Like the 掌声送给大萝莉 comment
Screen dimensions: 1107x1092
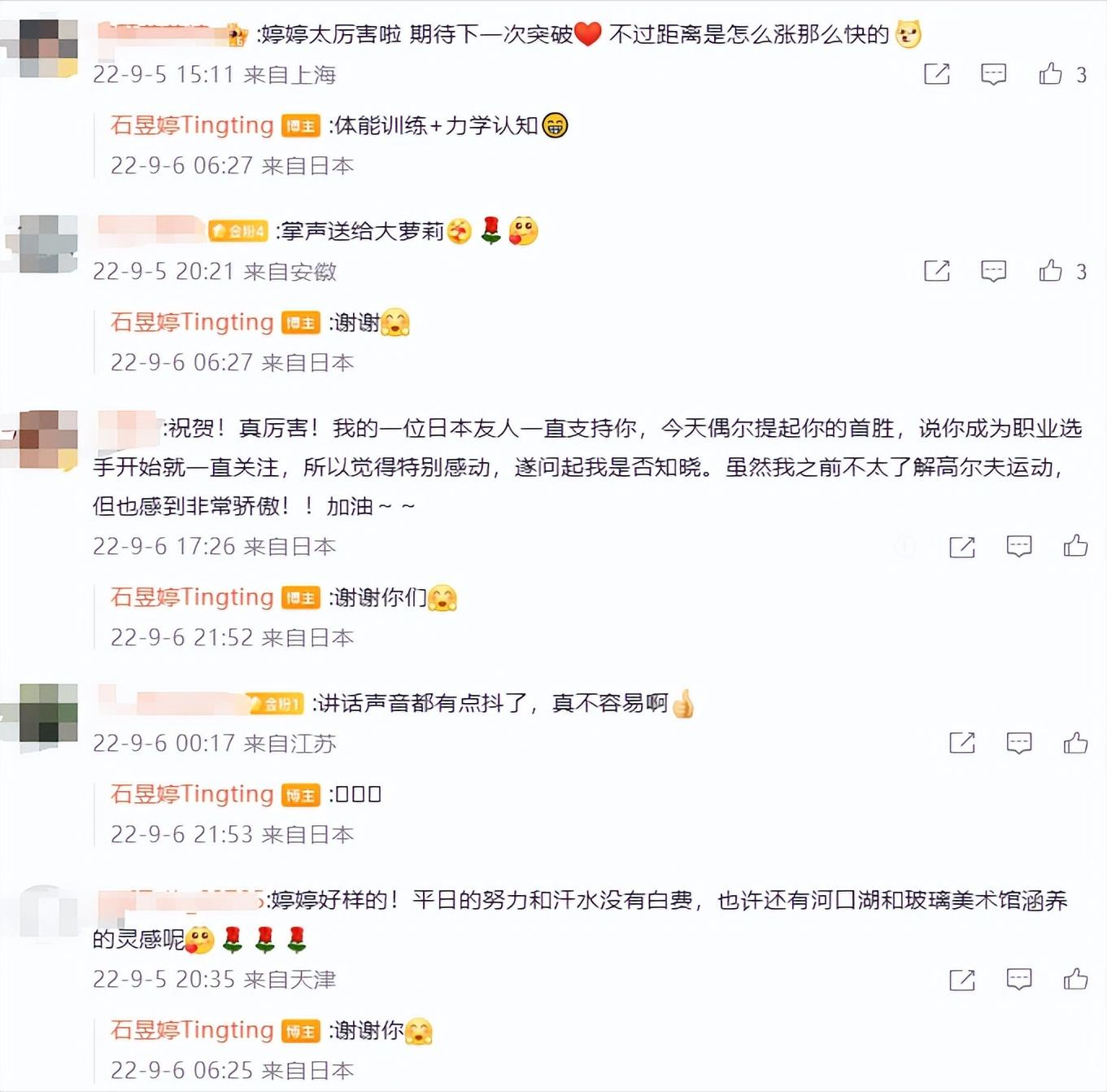(1050, 271)
